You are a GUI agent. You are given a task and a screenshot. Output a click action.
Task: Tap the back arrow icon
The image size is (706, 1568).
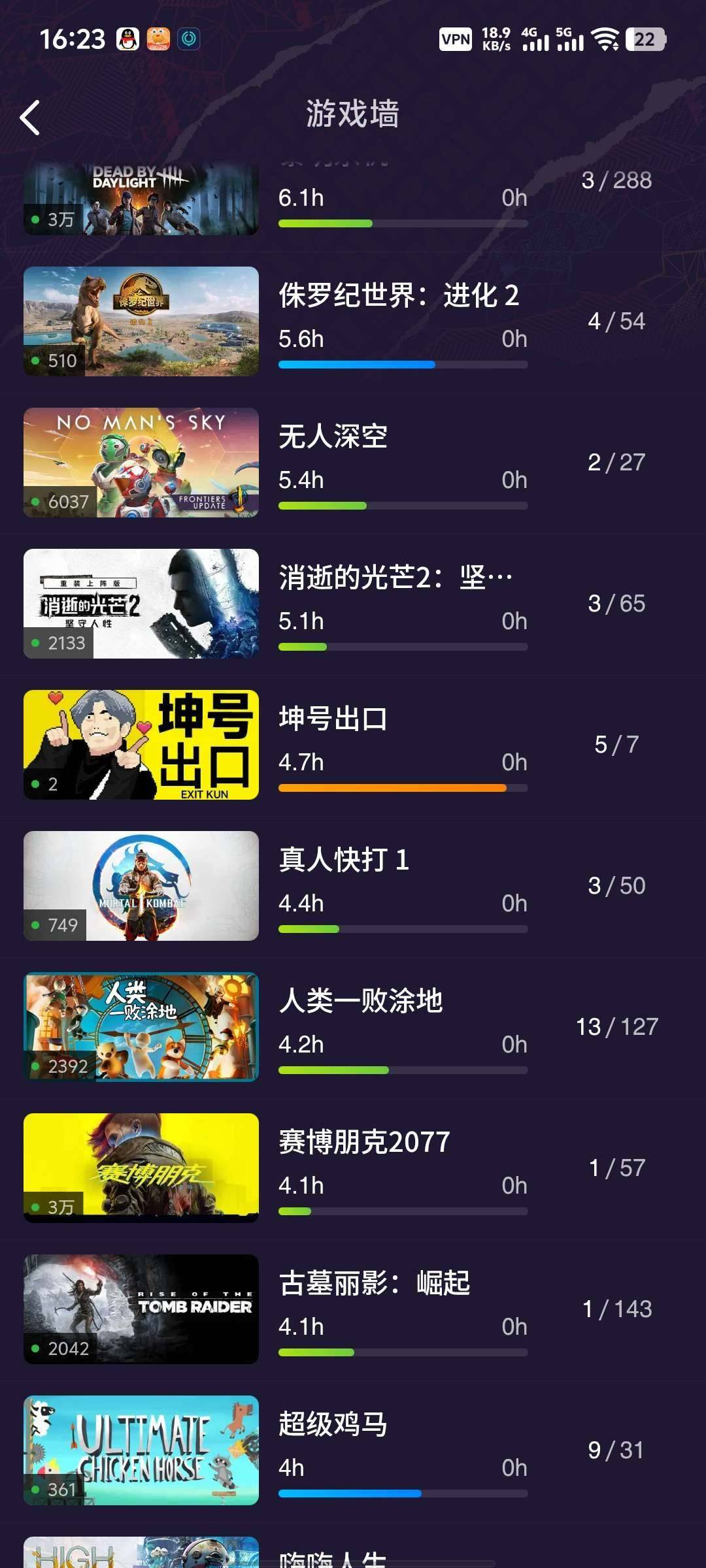[29, 118]
